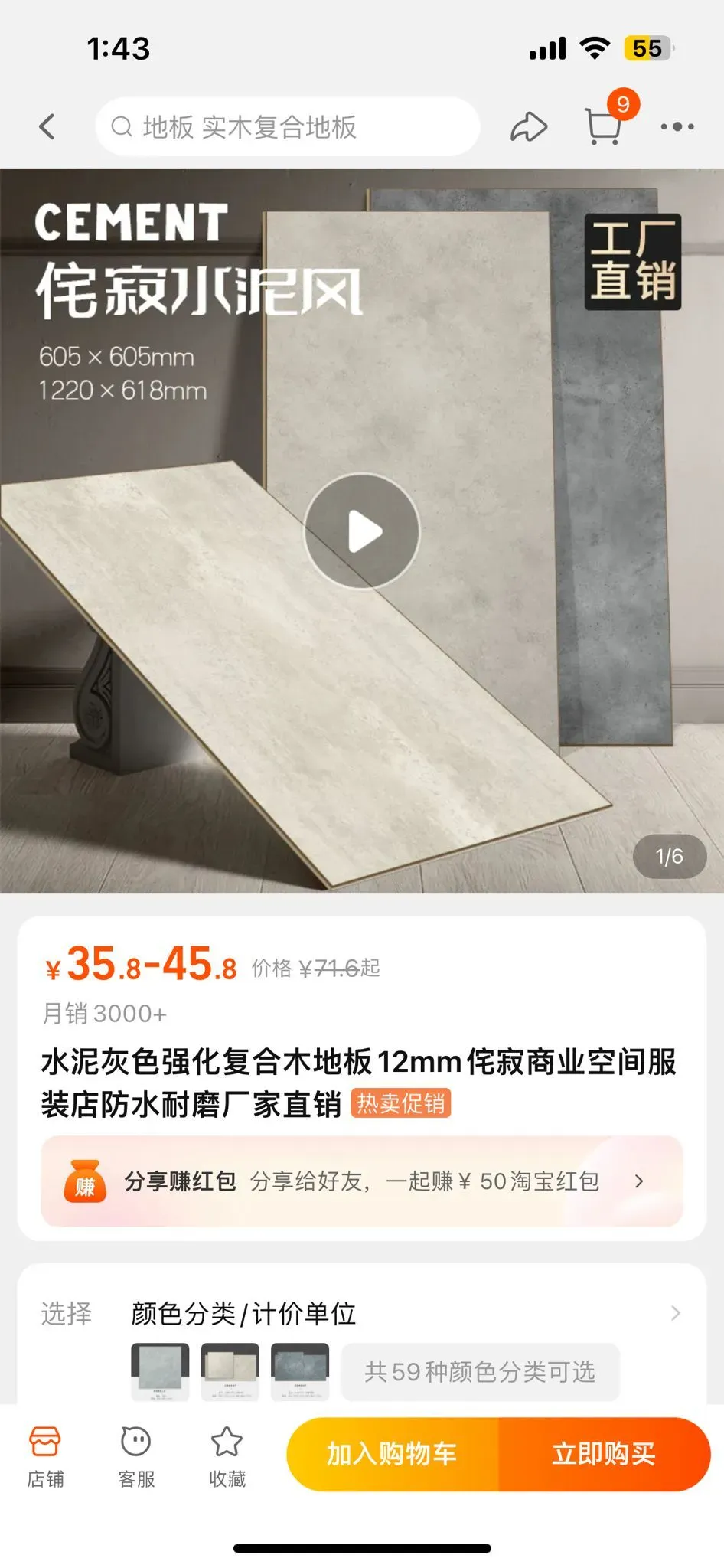The width and height of the screenshot is (724, 1568).
Task: Expand the 颜色分类/计价单位 selection row
Action: [x=362, y=1313]
